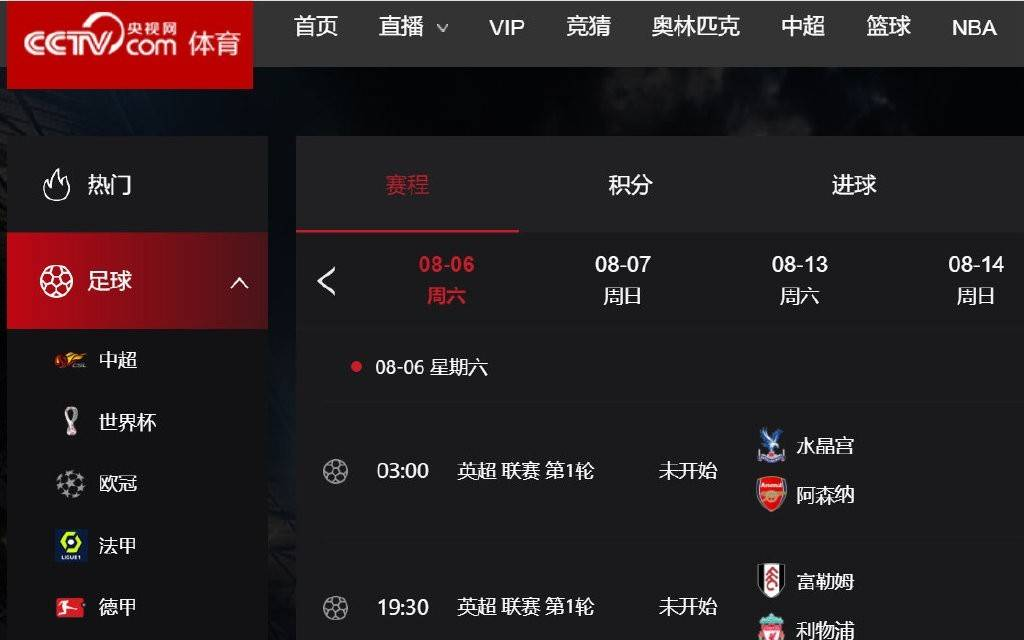The width and height of the screenshot is (1024, 640).
Task: Open 德甲 in the sidebar
Action: coord(117,607)
